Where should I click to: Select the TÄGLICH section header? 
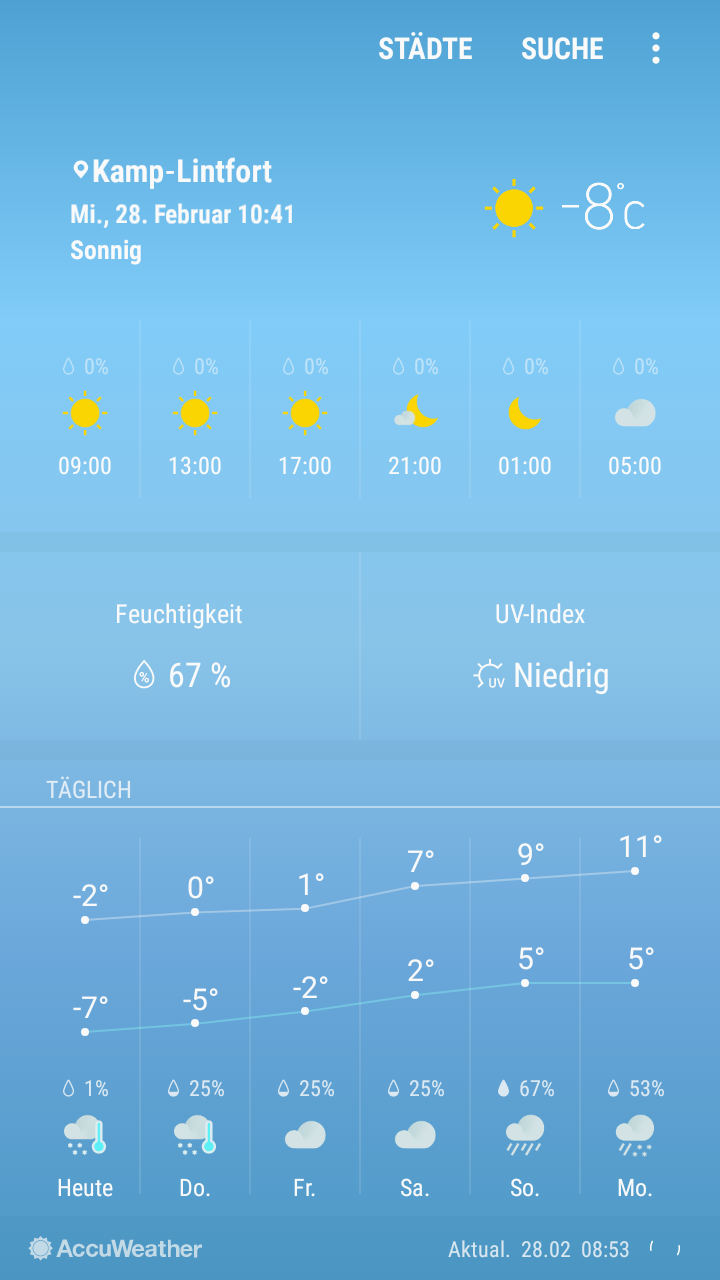pyautogui.click(x=89, y=789)
